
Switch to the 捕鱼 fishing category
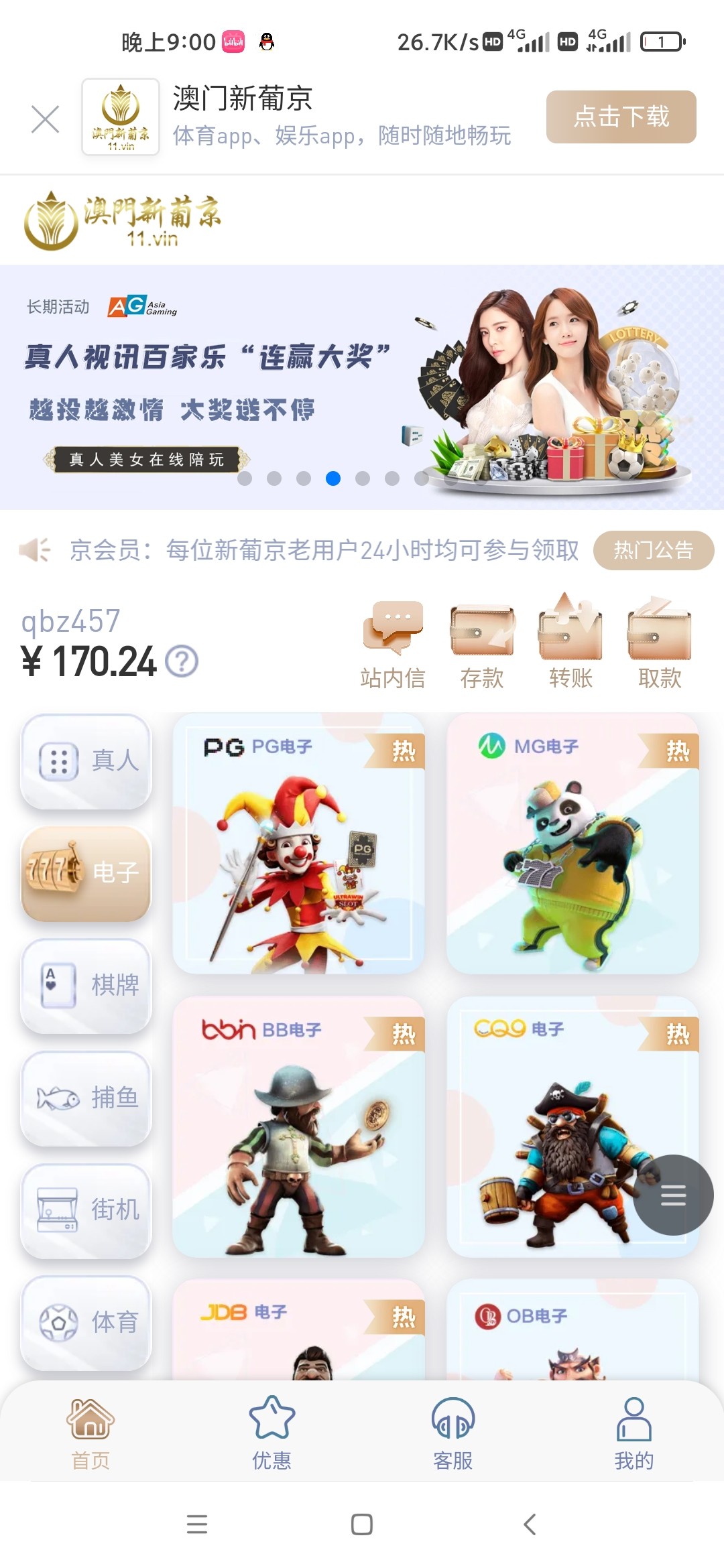(x=86, y=1098)
